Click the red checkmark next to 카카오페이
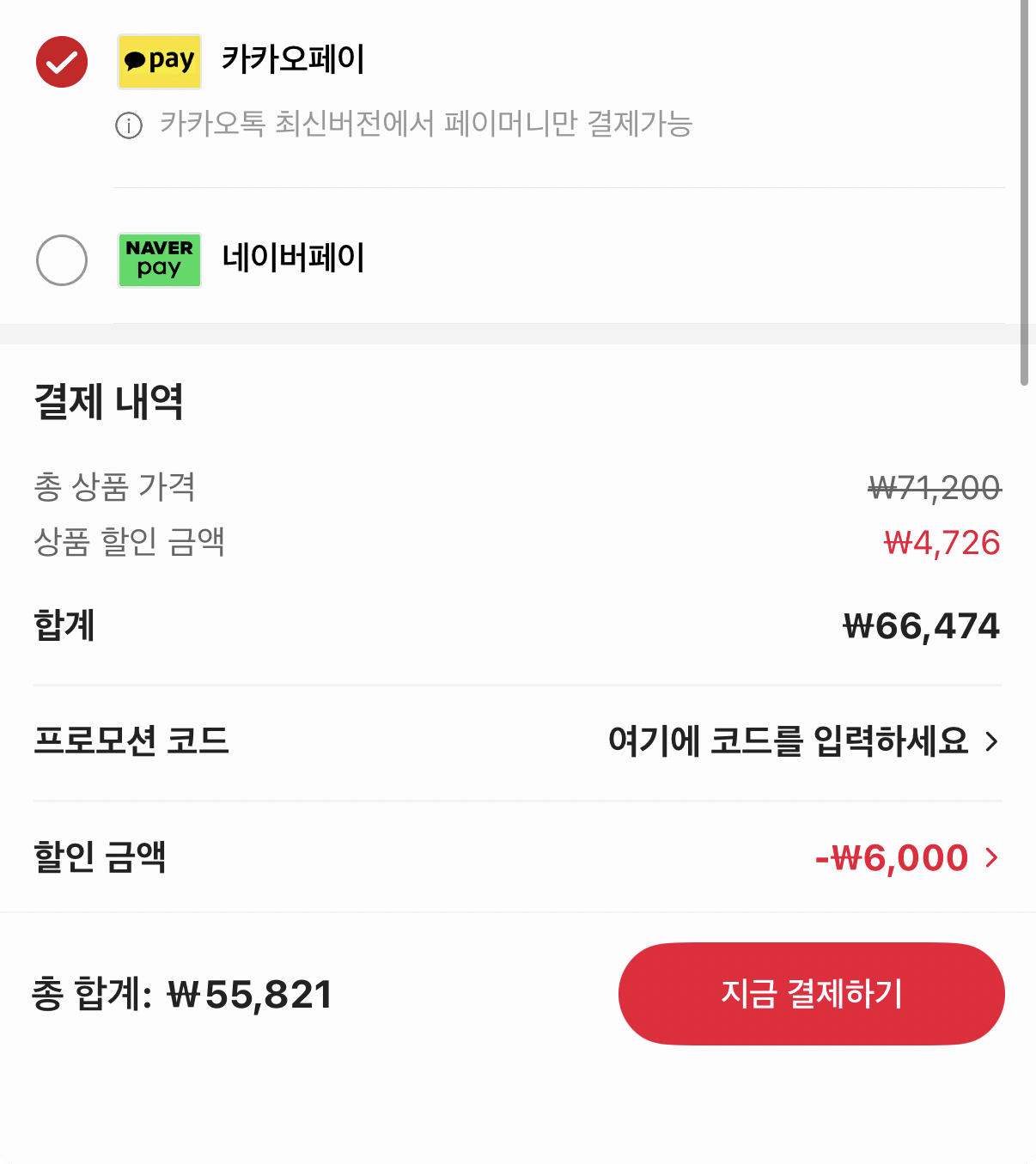 61,61
